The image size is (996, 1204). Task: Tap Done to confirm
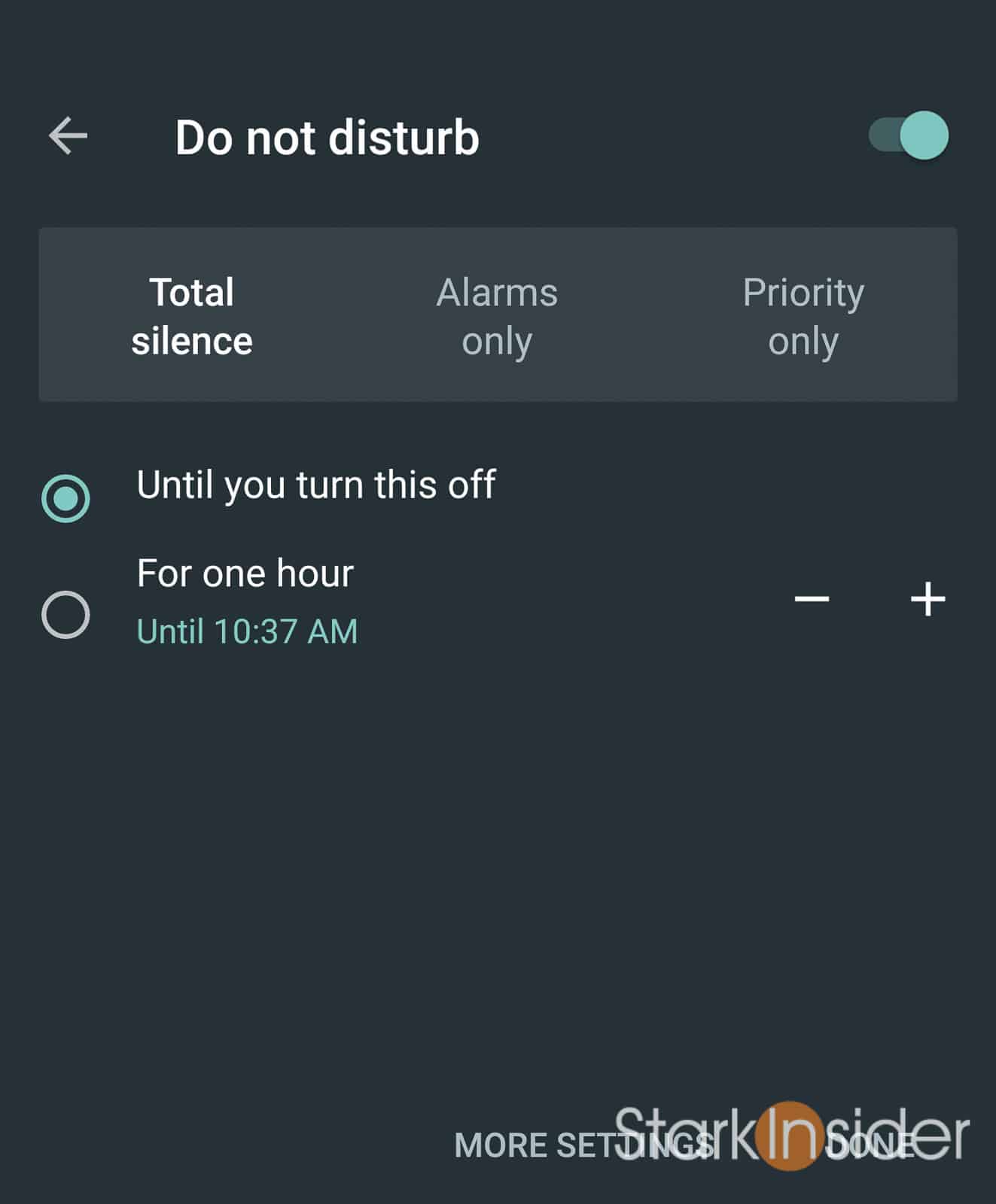click(870, 1145)
